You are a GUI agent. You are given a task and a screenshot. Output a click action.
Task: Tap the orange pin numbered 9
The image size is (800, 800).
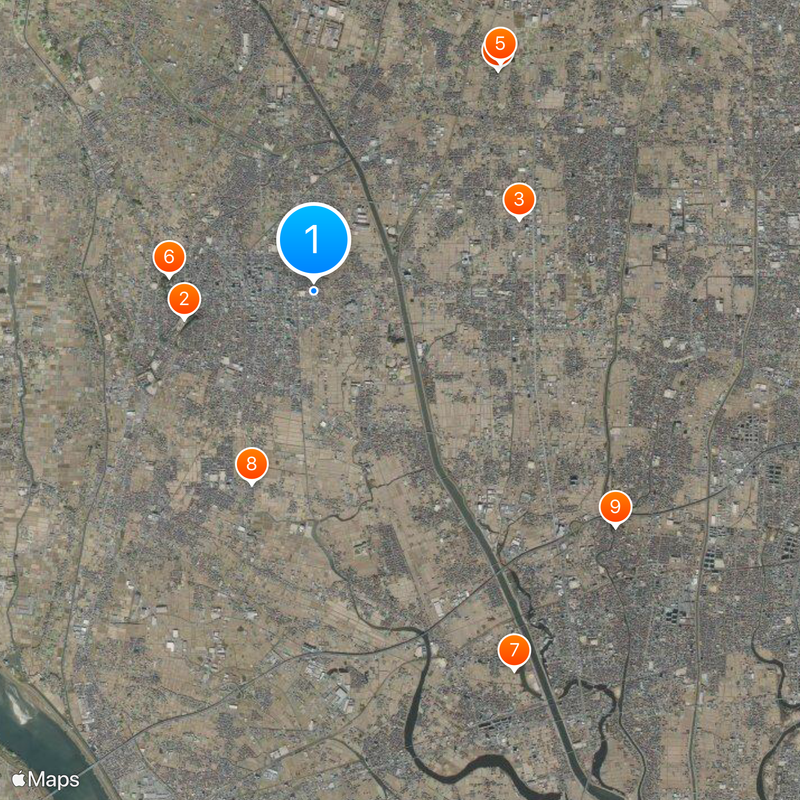click(x=615, y=507)
